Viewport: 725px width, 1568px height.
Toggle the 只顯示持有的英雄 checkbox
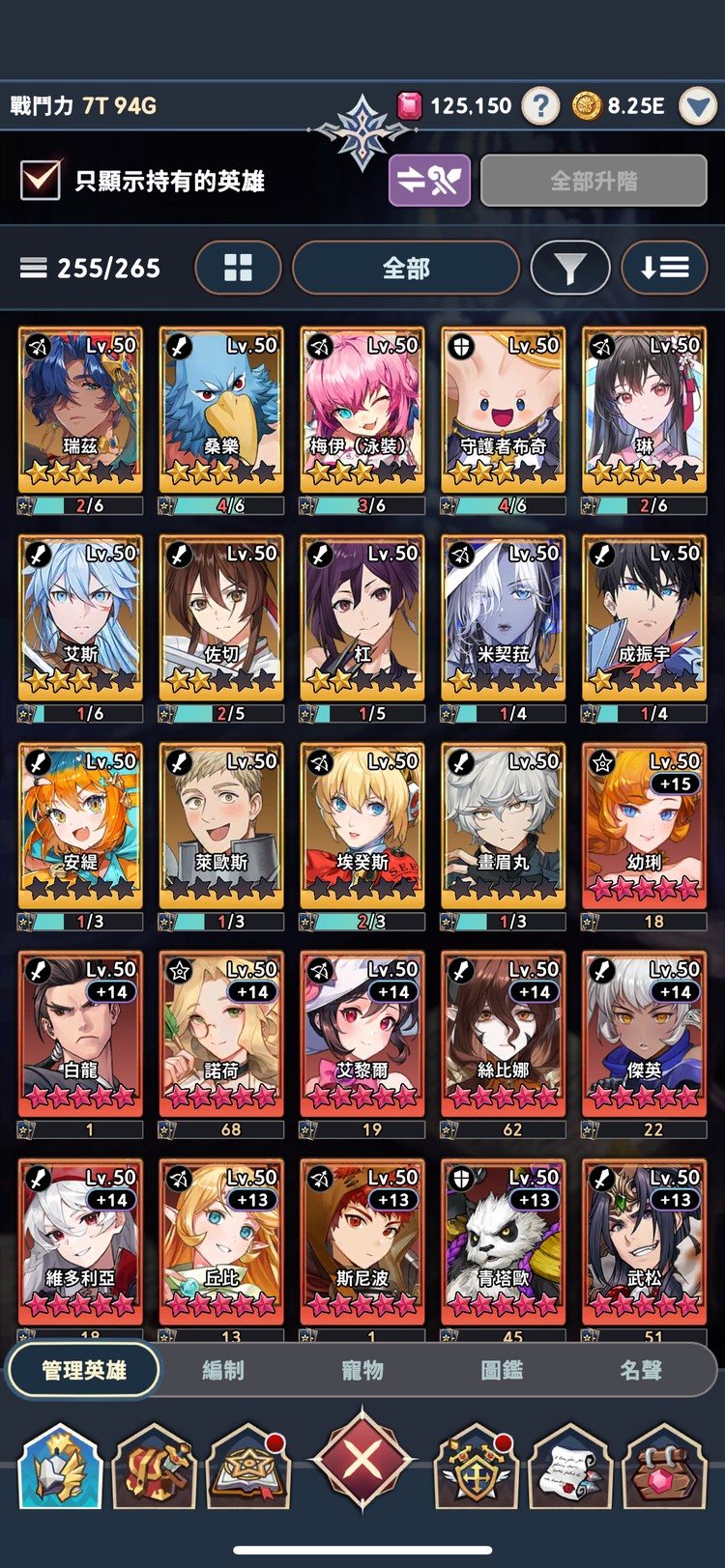(41, 181)
